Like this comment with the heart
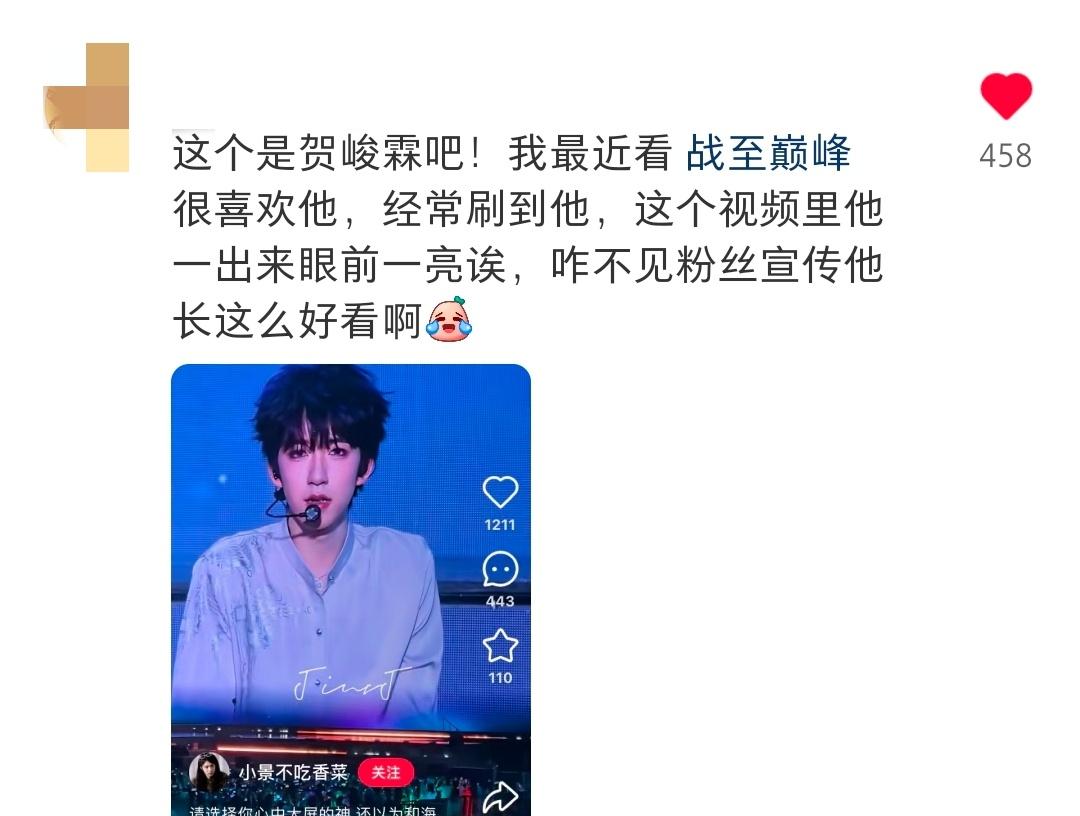Image resolution: width=1080 pixels, height=816 pixels. 1005,97
